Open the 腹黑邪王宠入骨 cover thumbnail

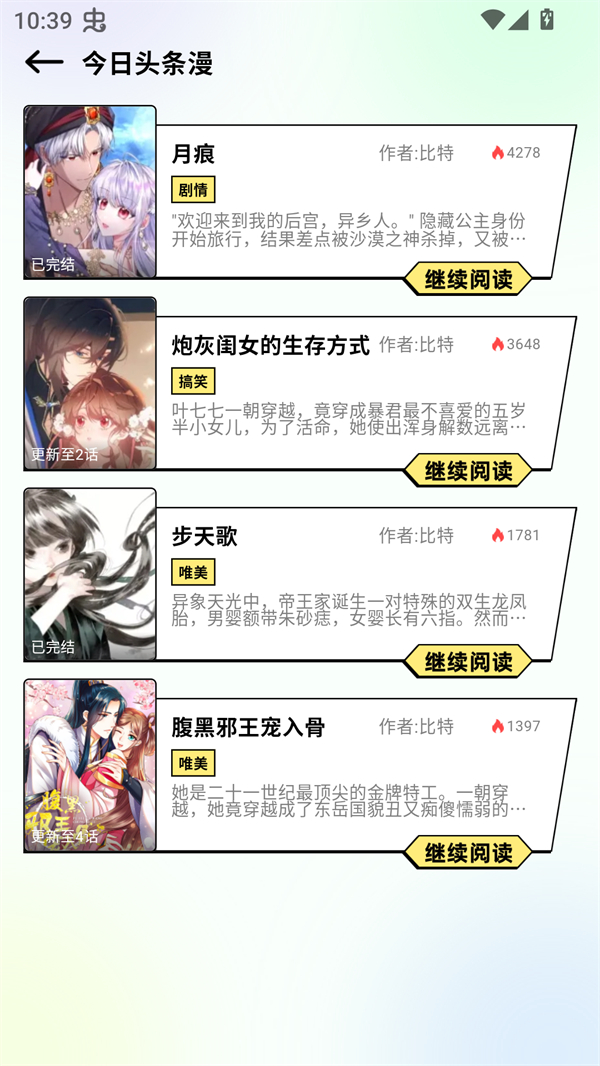(x=90, y=765)
